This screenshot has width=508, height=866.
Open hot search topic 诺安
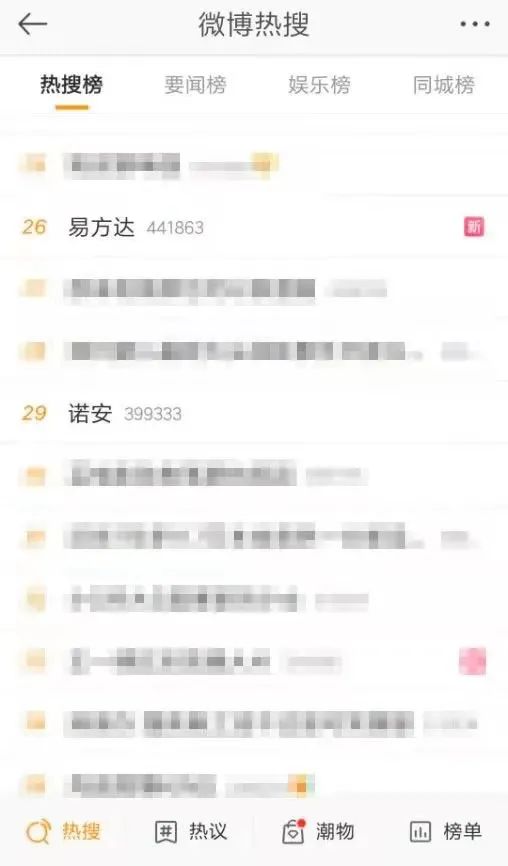254,414
